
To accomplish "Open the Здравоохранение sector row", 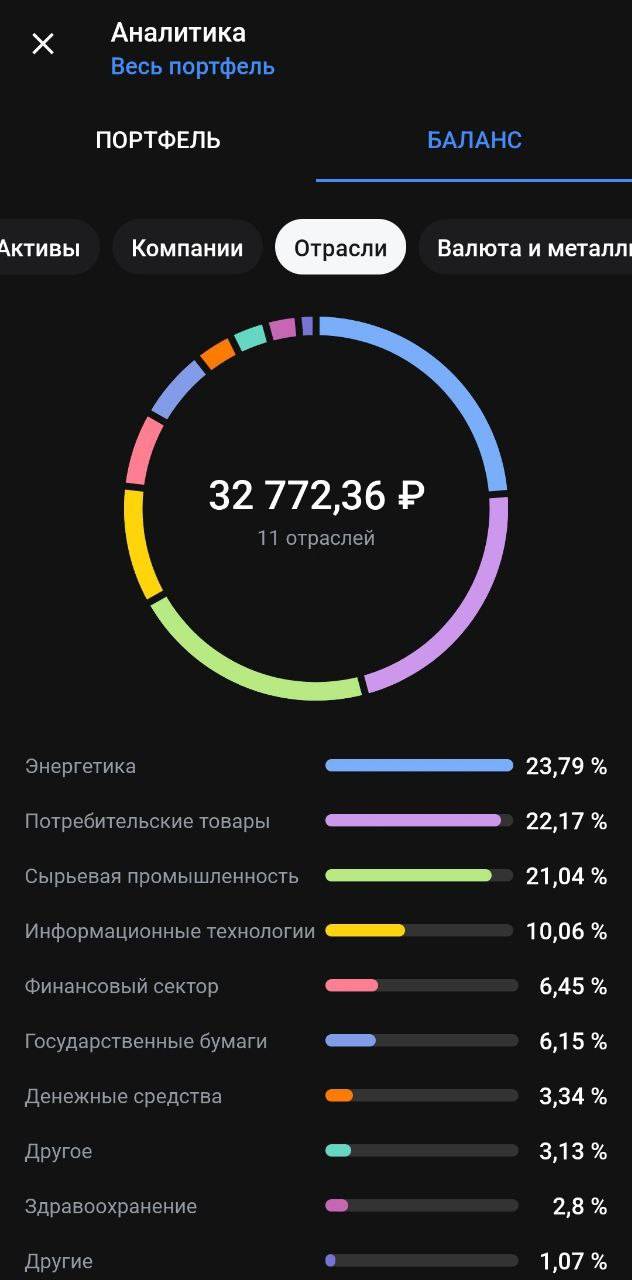I will pos(316,1206).
